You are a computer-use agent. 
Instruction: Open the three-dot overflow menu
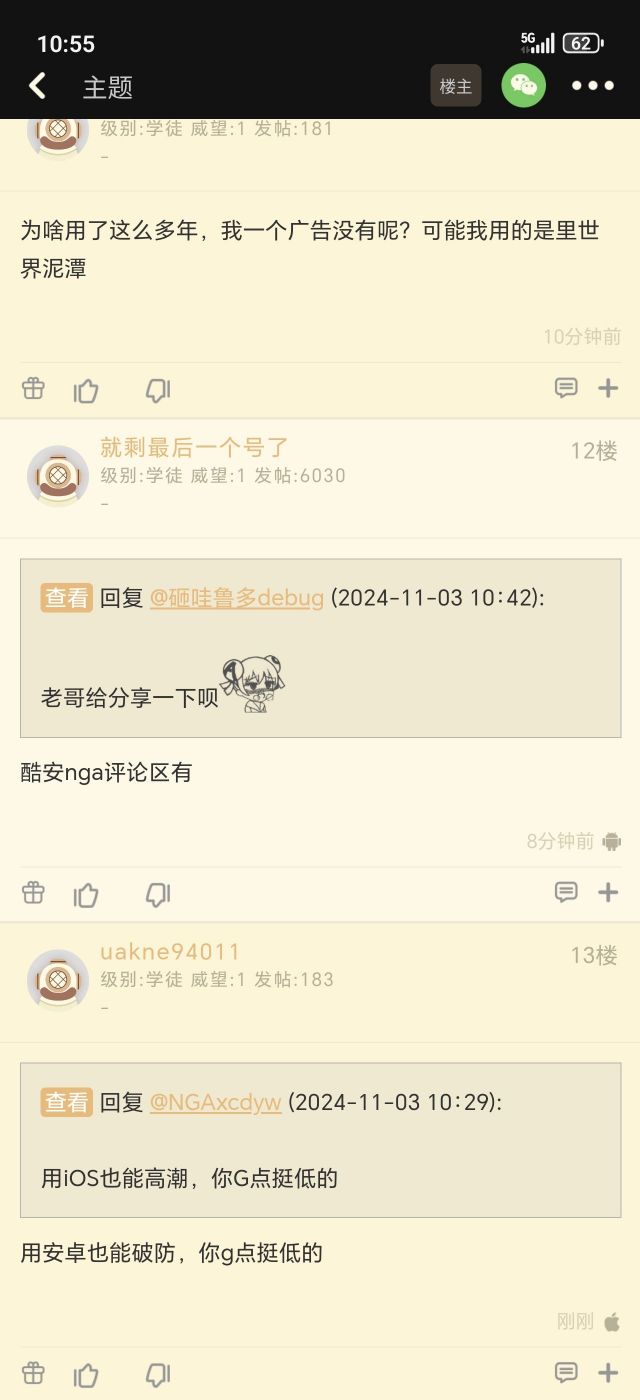click(593, 86)
